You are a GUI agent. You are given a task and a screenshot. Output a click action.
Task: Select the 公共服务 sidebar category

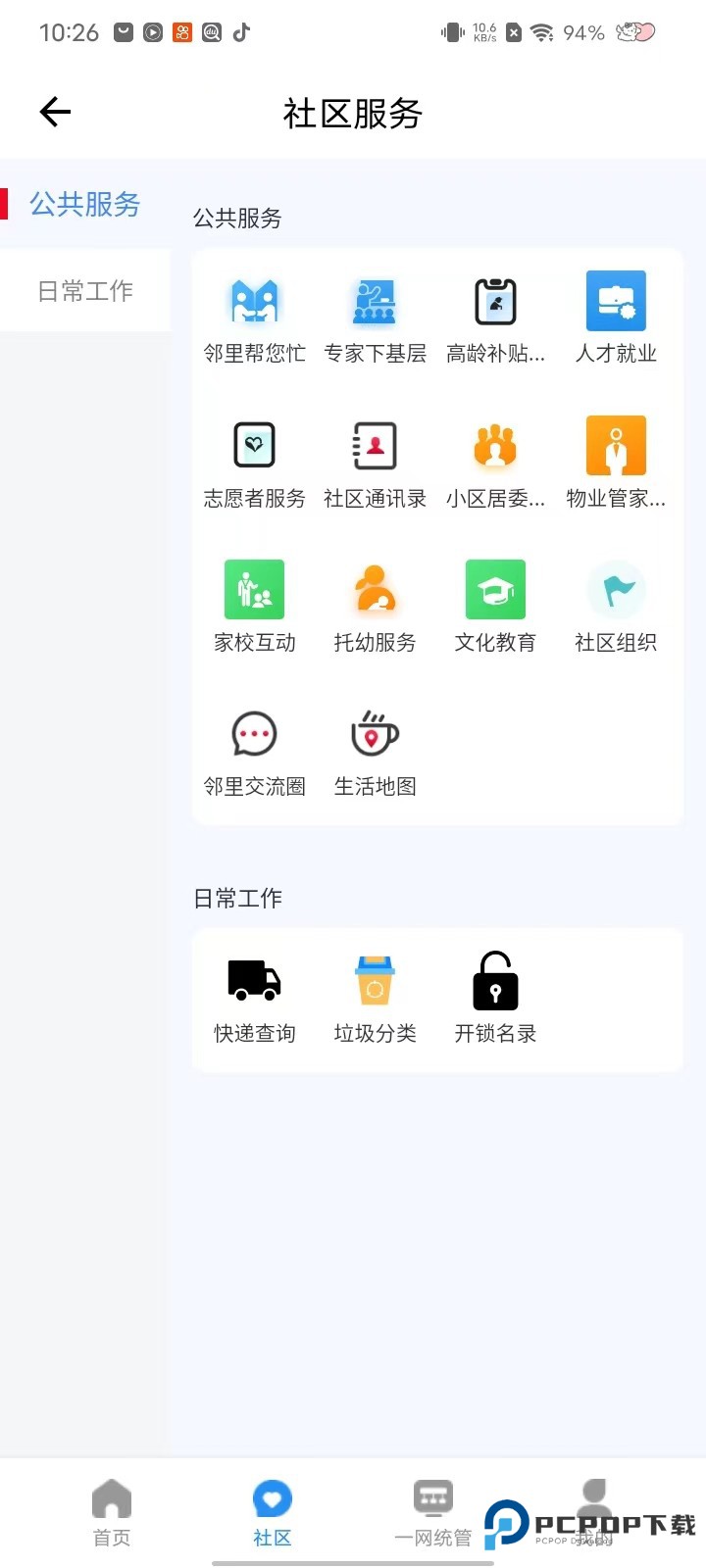pos(85,205)
